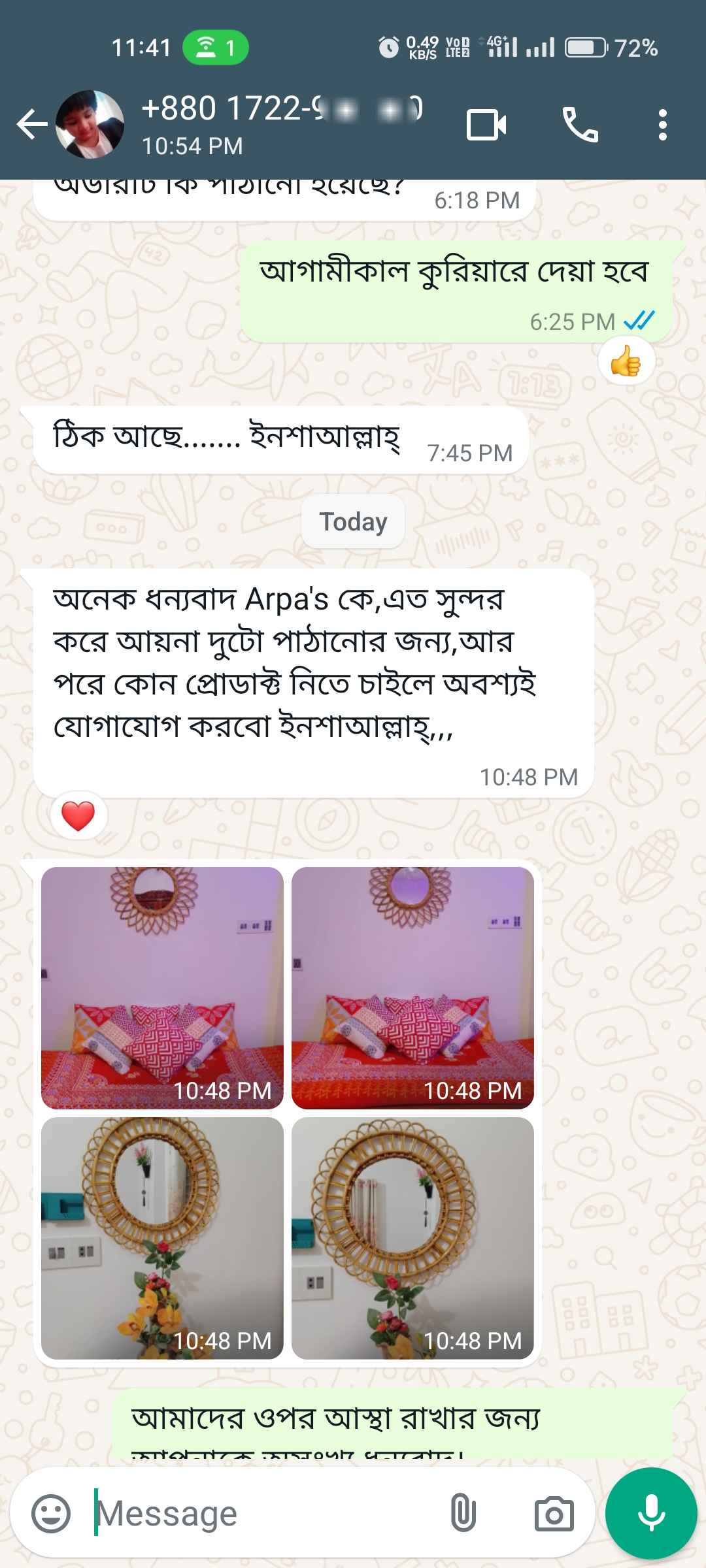Open contact info for +880 1722 number

pyautogui.click(x=281, y=124)
